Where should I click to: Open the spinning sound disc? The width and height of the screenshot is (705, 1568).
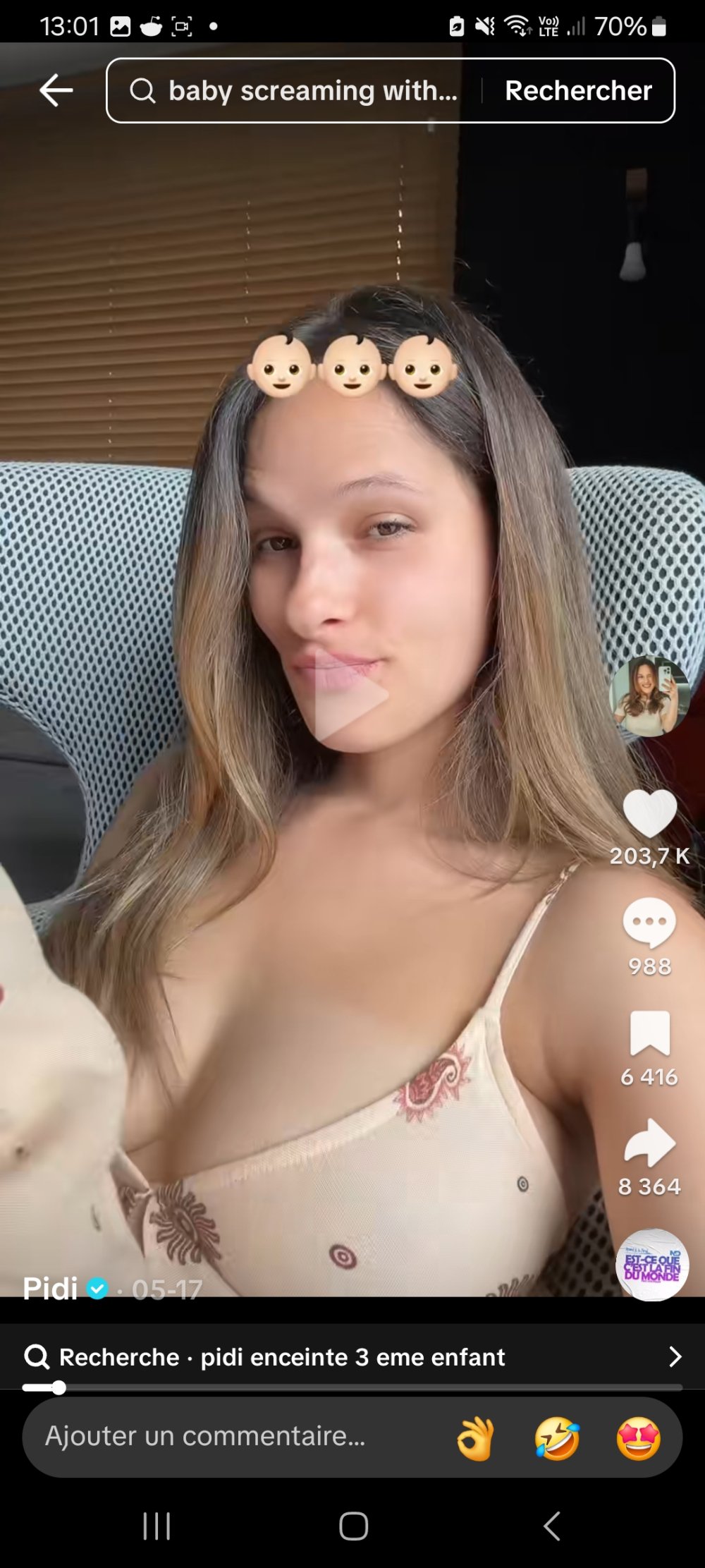tap(651, 1265)
